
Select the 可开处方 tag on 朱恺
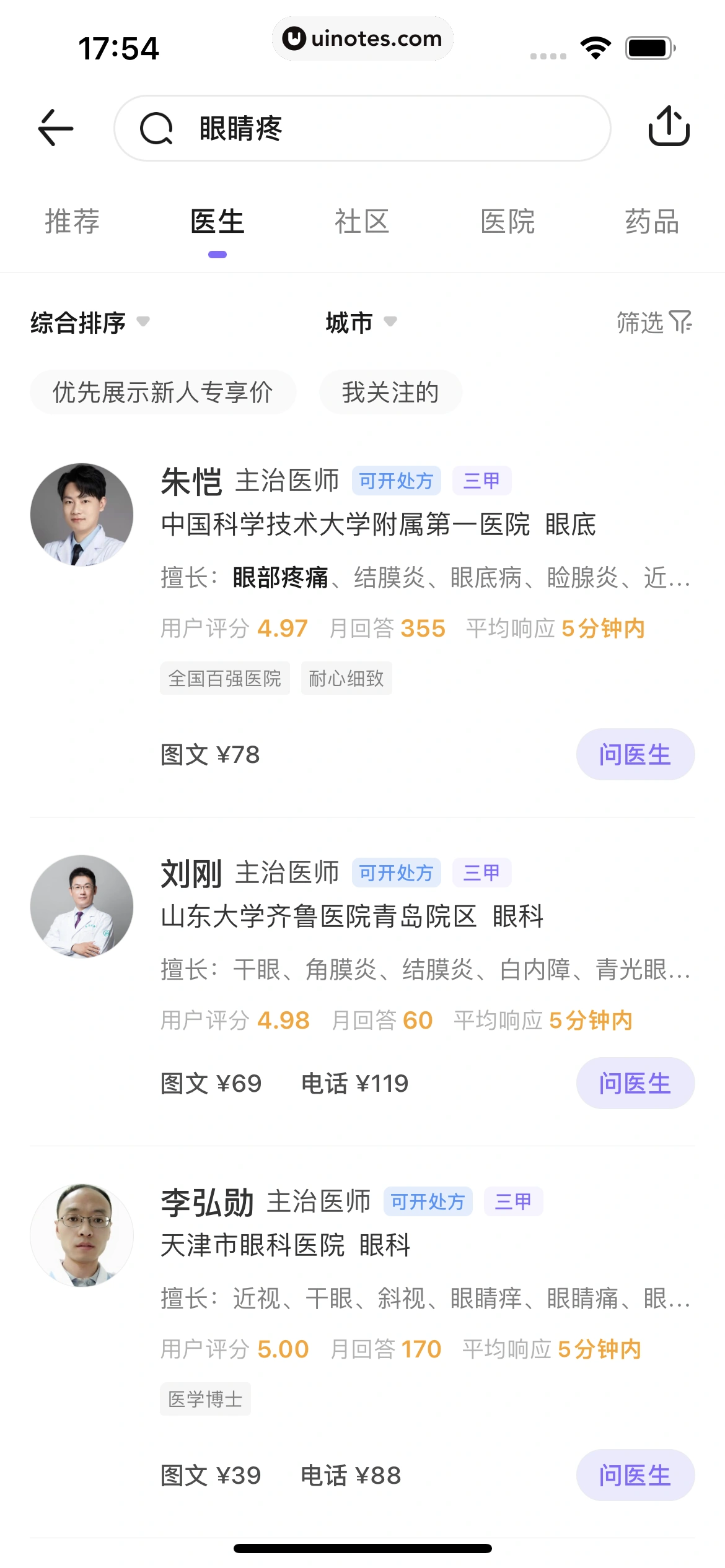[397, 481]
